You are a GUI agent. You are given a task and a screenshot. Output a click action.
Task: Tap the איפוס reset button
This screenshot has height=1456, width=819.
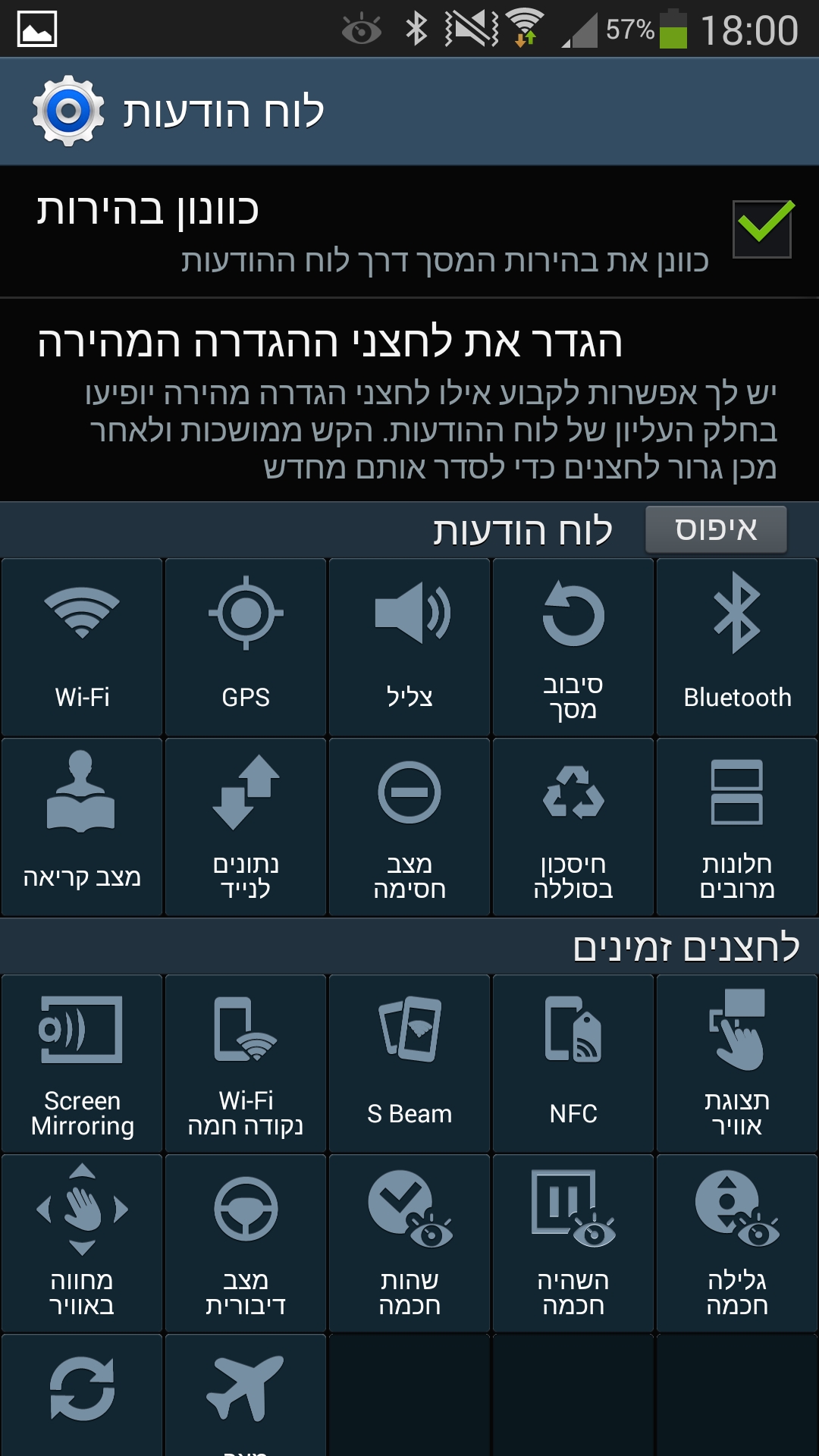tap(716, 529)
